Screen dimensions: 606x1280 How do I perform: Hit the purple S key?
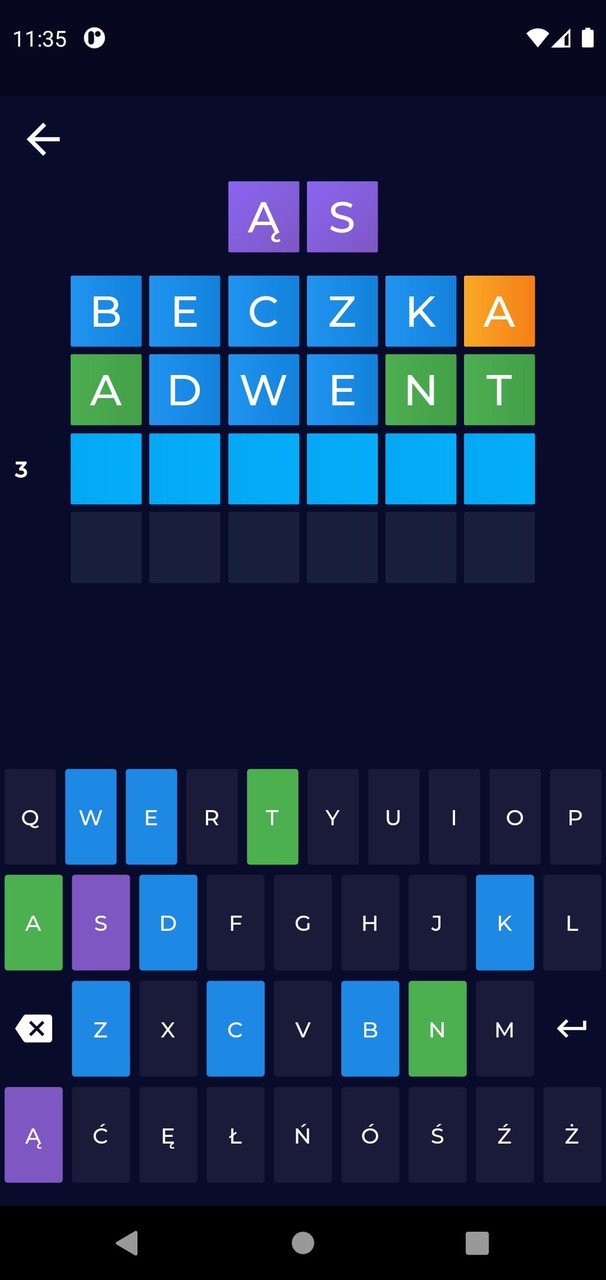click(100, 923)
